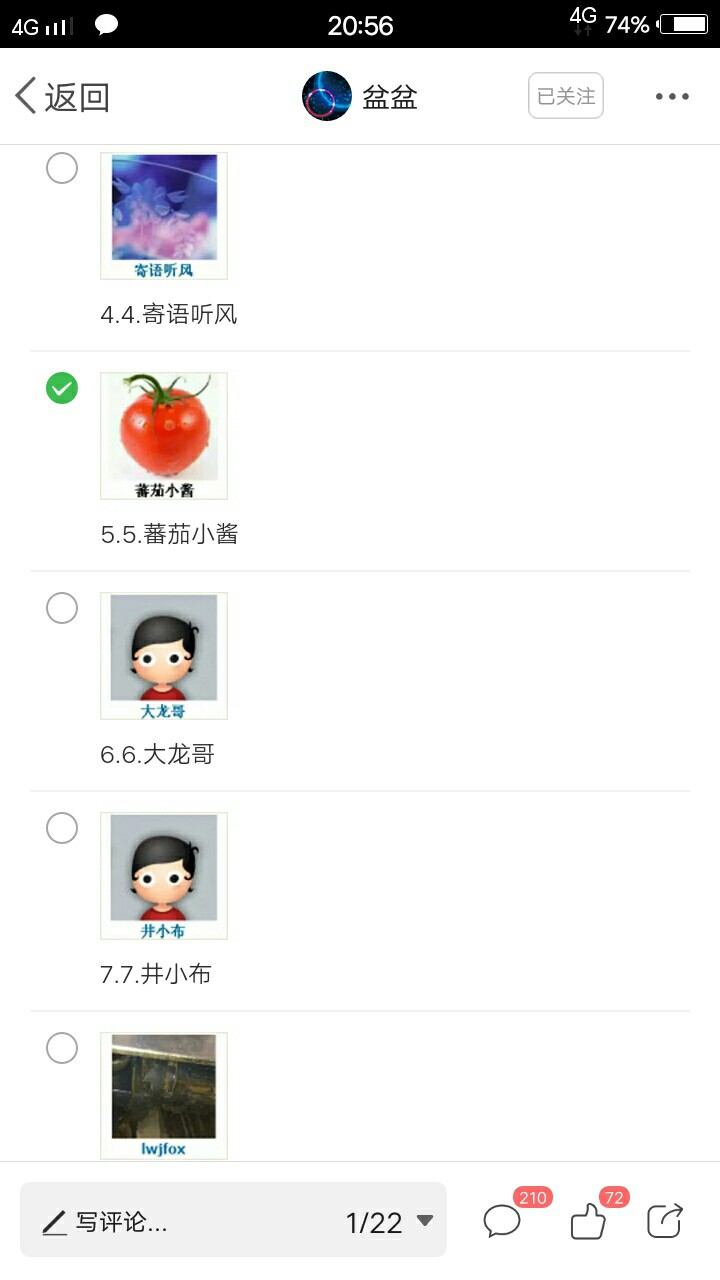Open the three-dot overflow menu
The width and height of the screenshot is (720, 1280).
[672, 97]
